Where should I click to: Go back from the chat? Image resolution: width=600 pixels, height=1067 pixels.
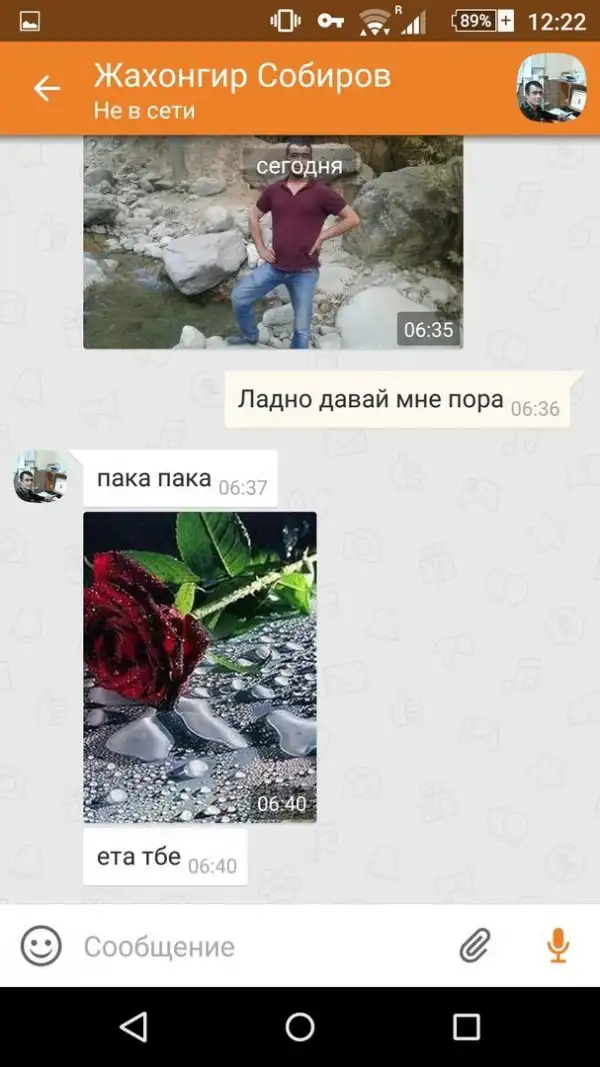coord(46,89)
